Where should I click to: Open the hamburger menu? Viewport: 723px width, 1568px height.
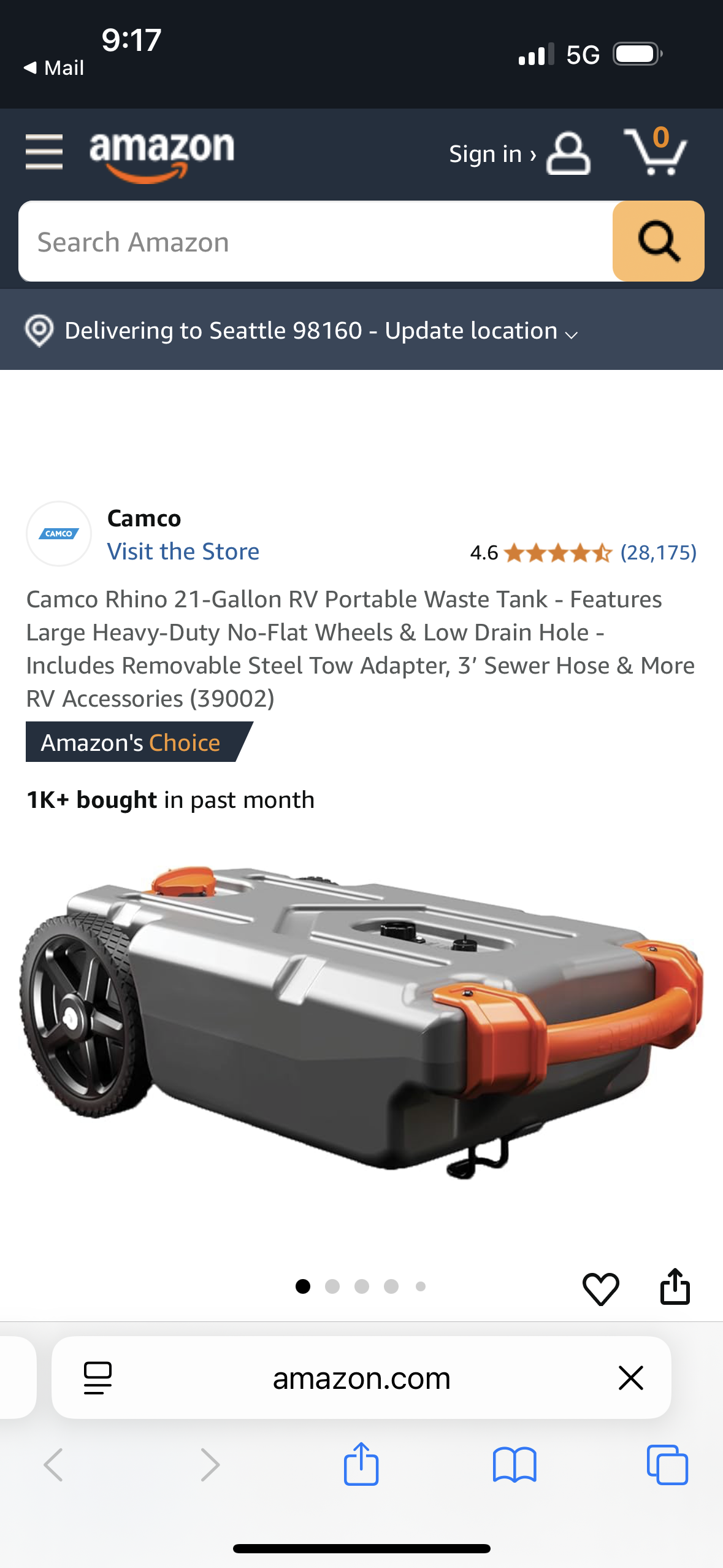click(44, 152)
